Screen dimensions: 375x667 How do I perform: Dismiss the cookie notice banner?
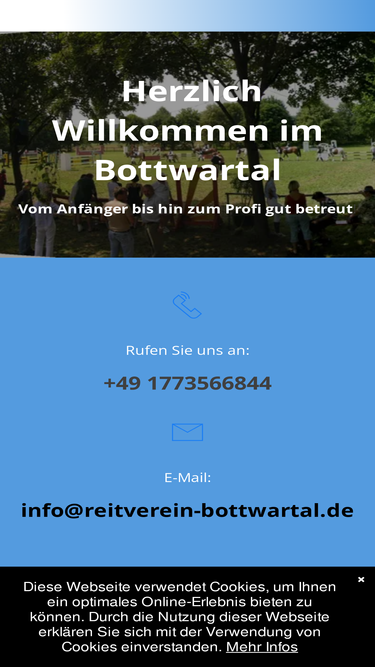pyautogui.click(x=361, y=579)
